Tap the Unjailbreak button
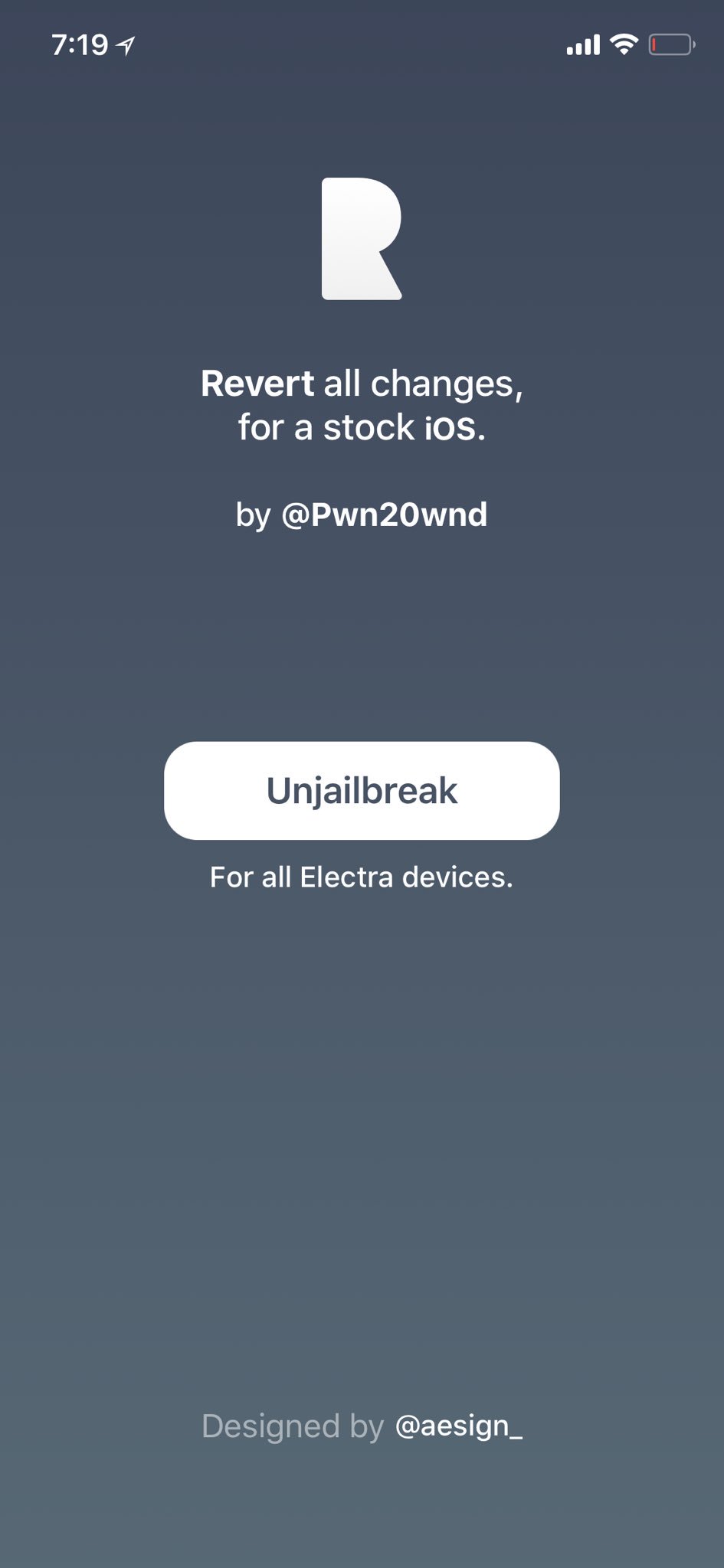This screenshot has width=724, height=1568. pyautogui.click(x=362, y=790)
